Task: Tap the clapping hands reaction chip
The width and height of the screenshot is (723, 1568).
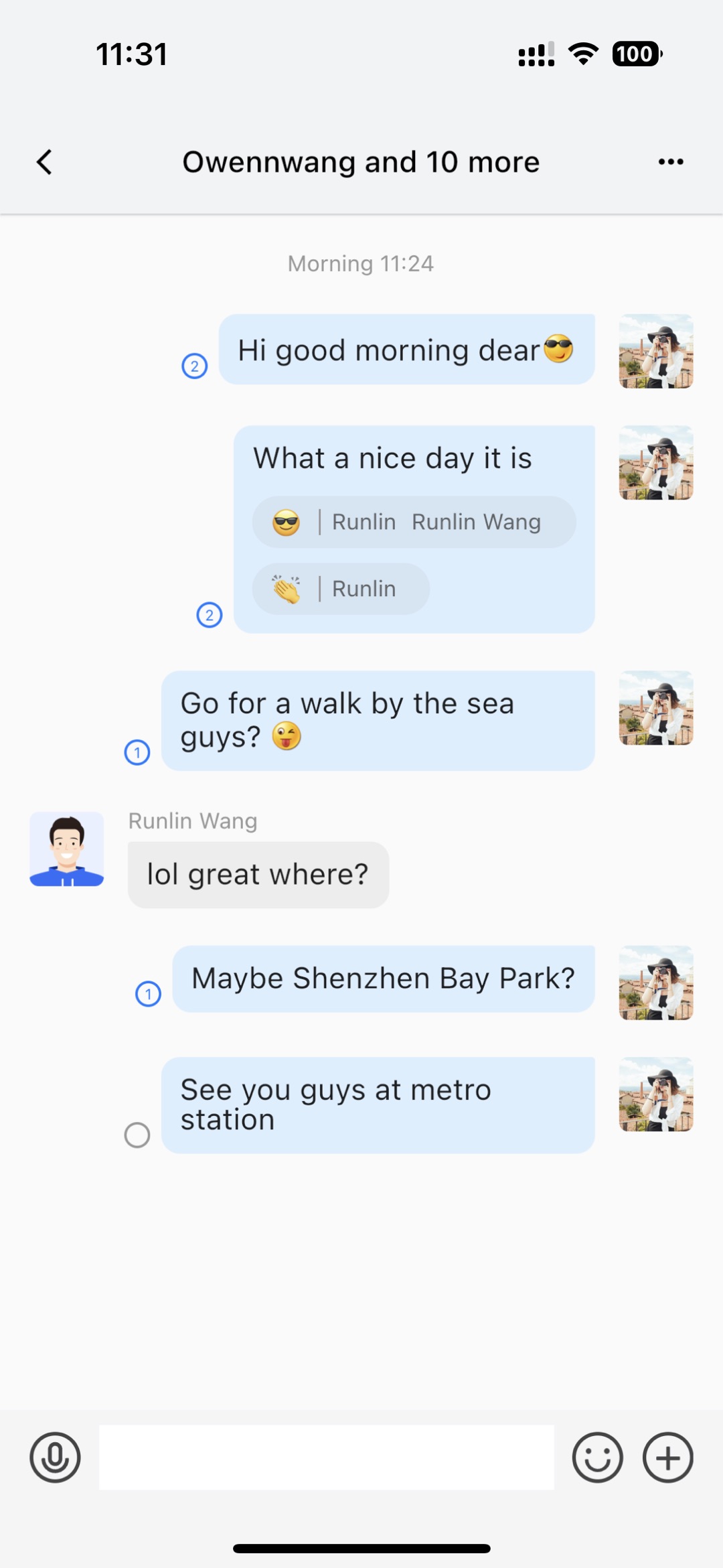Action: point(341,589)
